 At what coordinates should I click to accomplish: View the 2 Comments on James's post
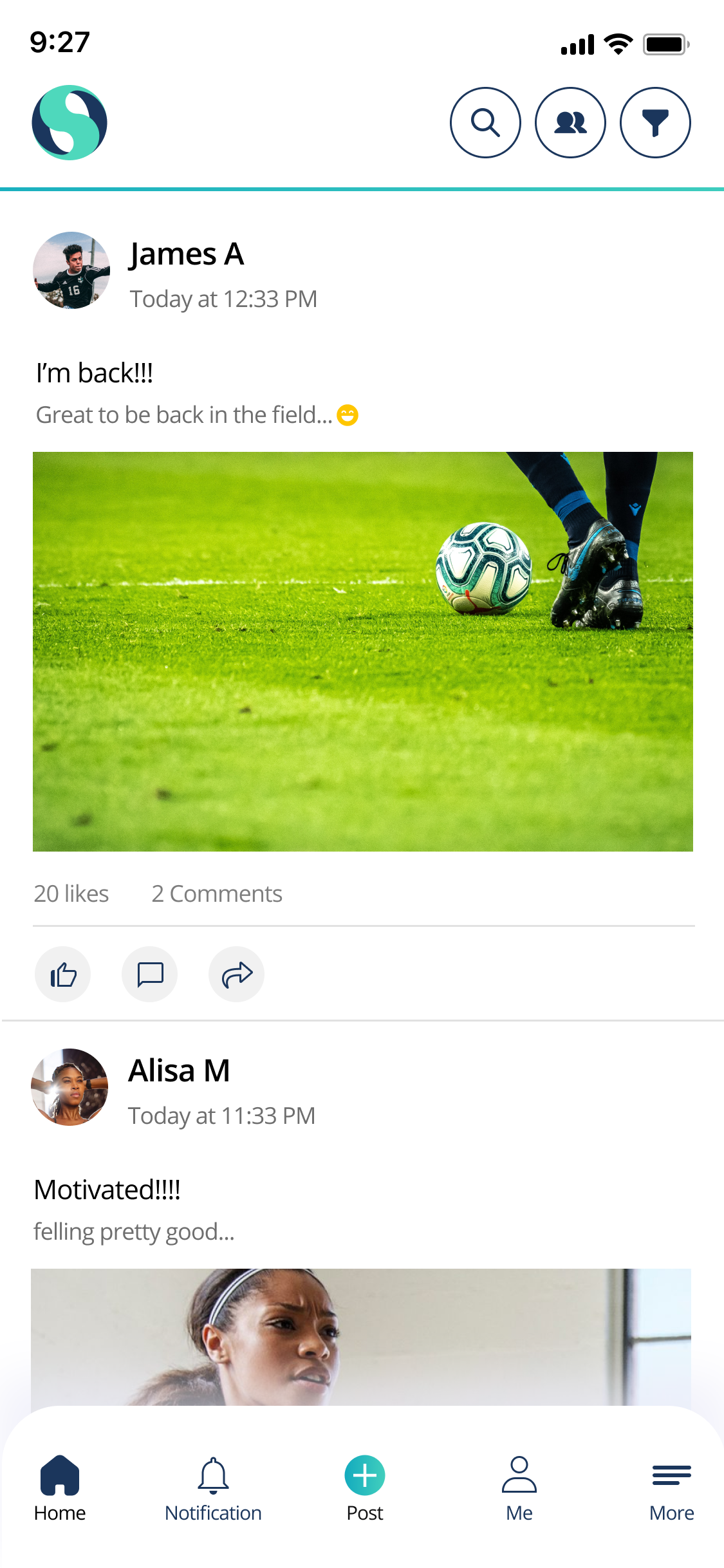217,894
